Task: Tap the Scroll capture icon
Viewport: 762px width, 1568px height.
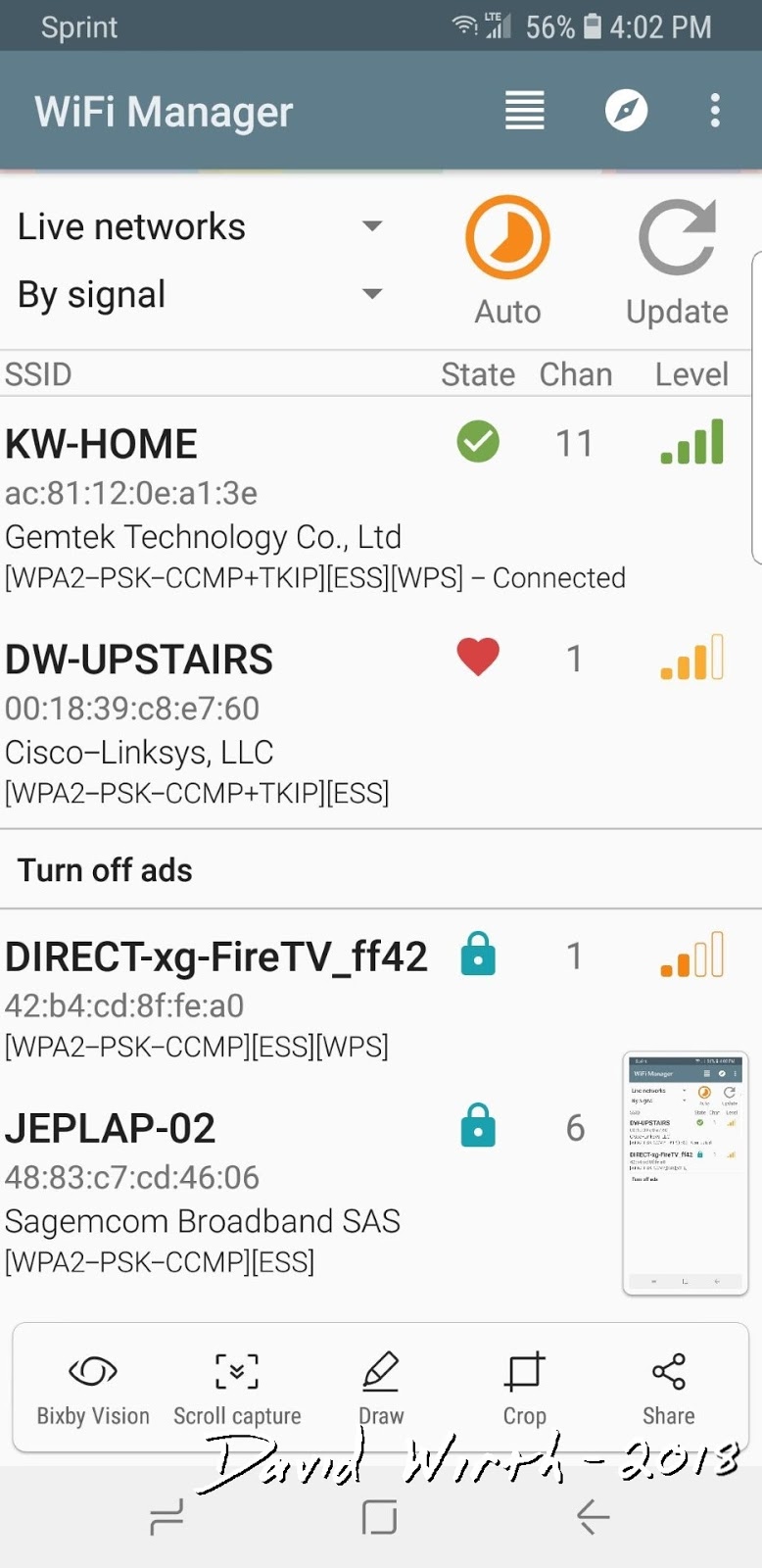Action: pos(236,1387)
